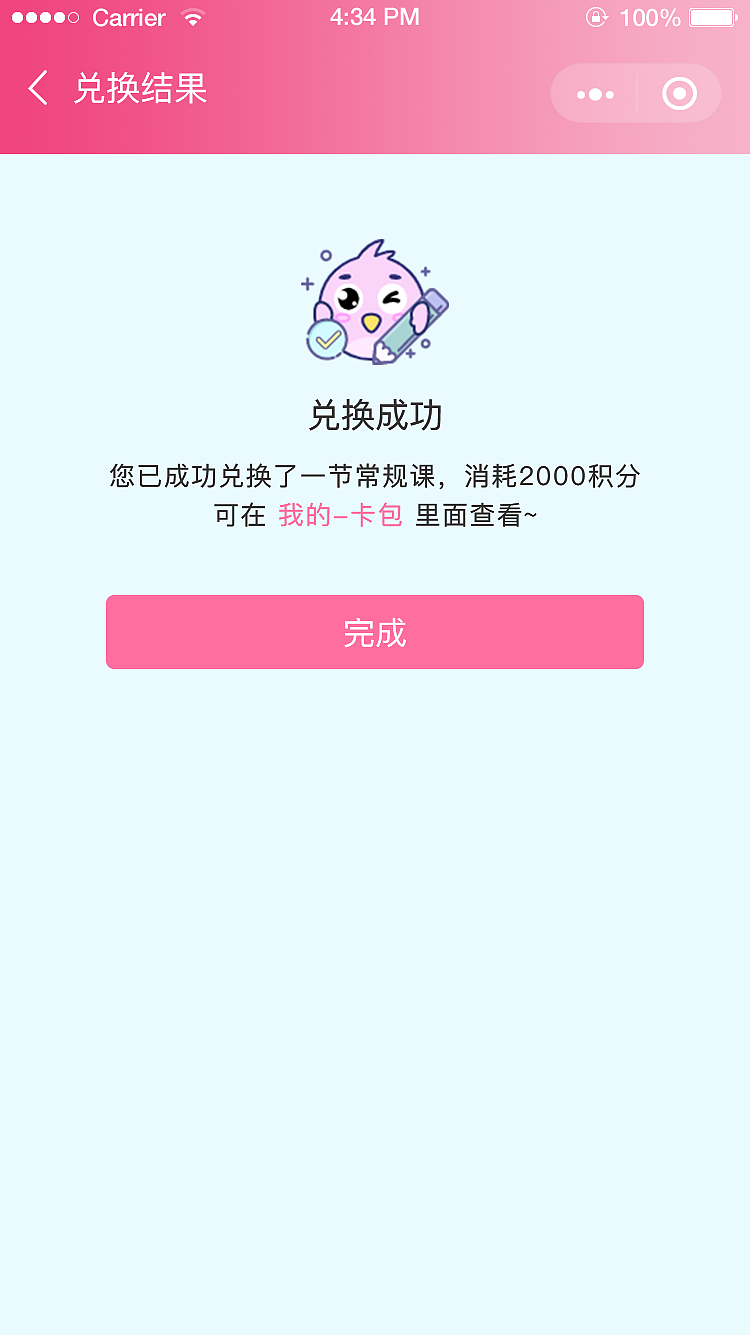Select the 兑换结果 title bar

pyautogui.click(x=142, y=89)
